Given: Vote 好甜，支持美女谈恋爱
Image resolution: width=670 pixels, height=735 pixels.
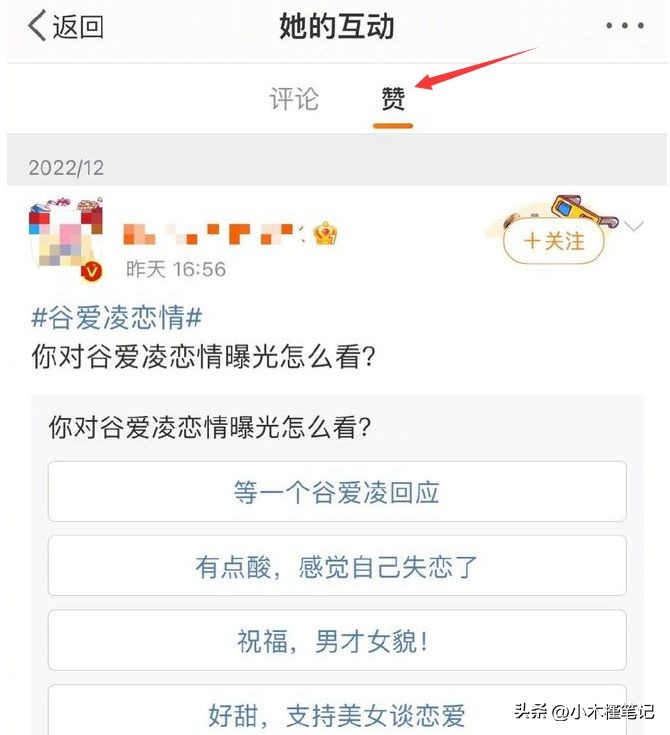Looking at the screenshot, I should 337,714.
